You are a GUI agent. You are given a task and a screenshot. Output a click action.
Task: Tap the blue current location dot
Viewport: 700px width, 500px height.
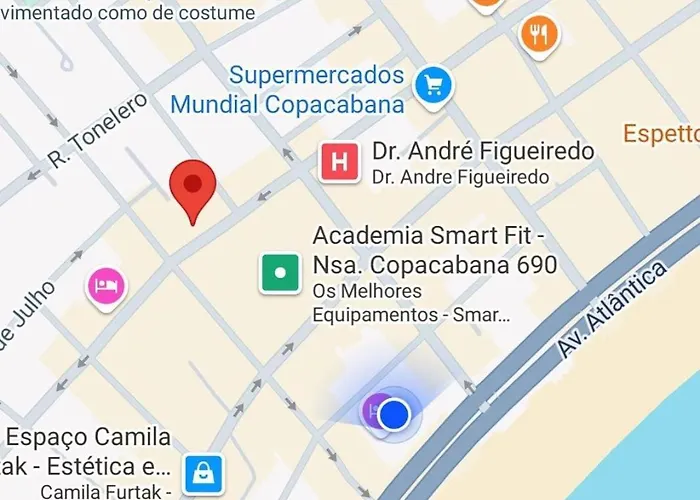pos(397,413)
